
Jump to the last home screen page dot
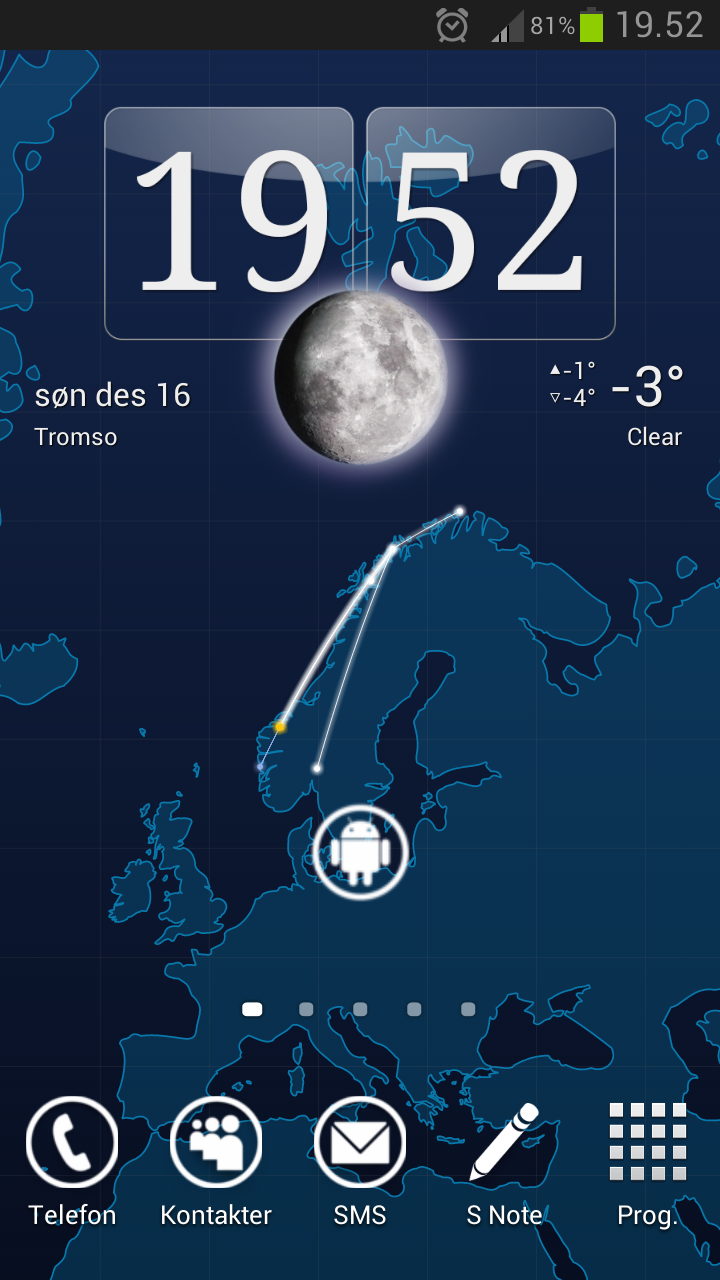click(468, 1010)
